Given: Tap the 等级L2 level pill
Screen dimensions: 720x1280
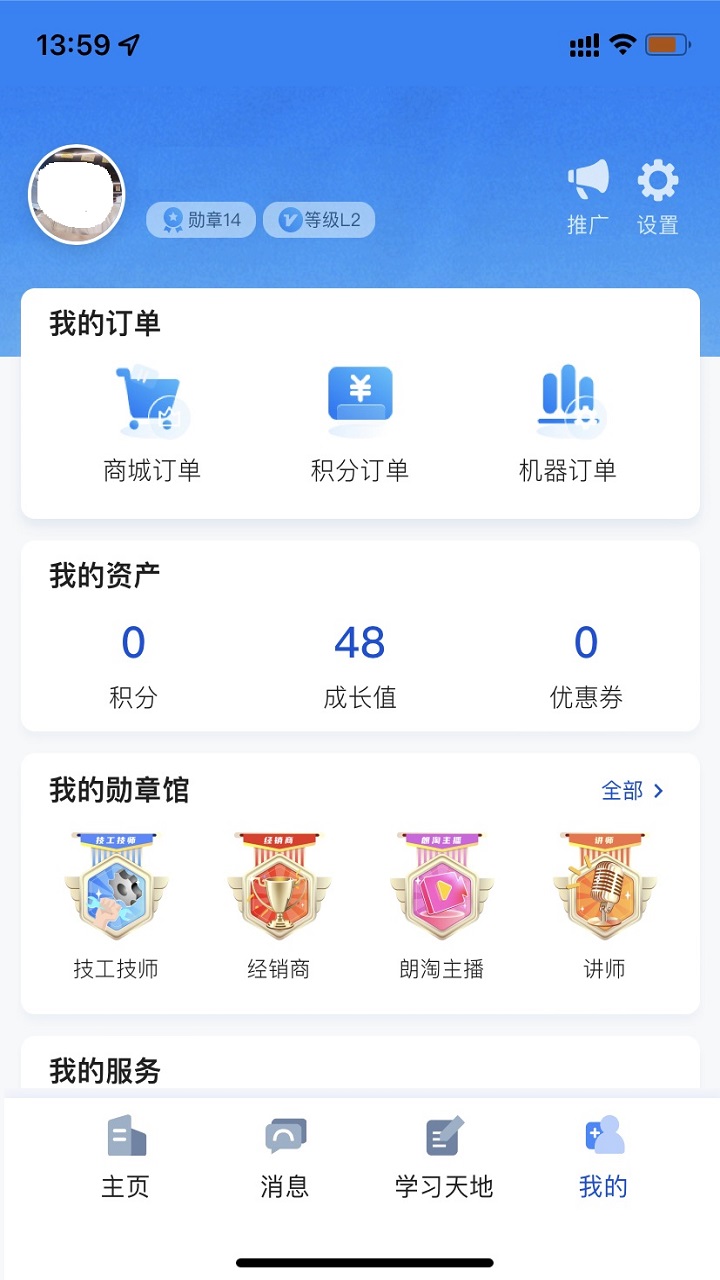Looking at the screenshot, I should (x=319, y=218).
